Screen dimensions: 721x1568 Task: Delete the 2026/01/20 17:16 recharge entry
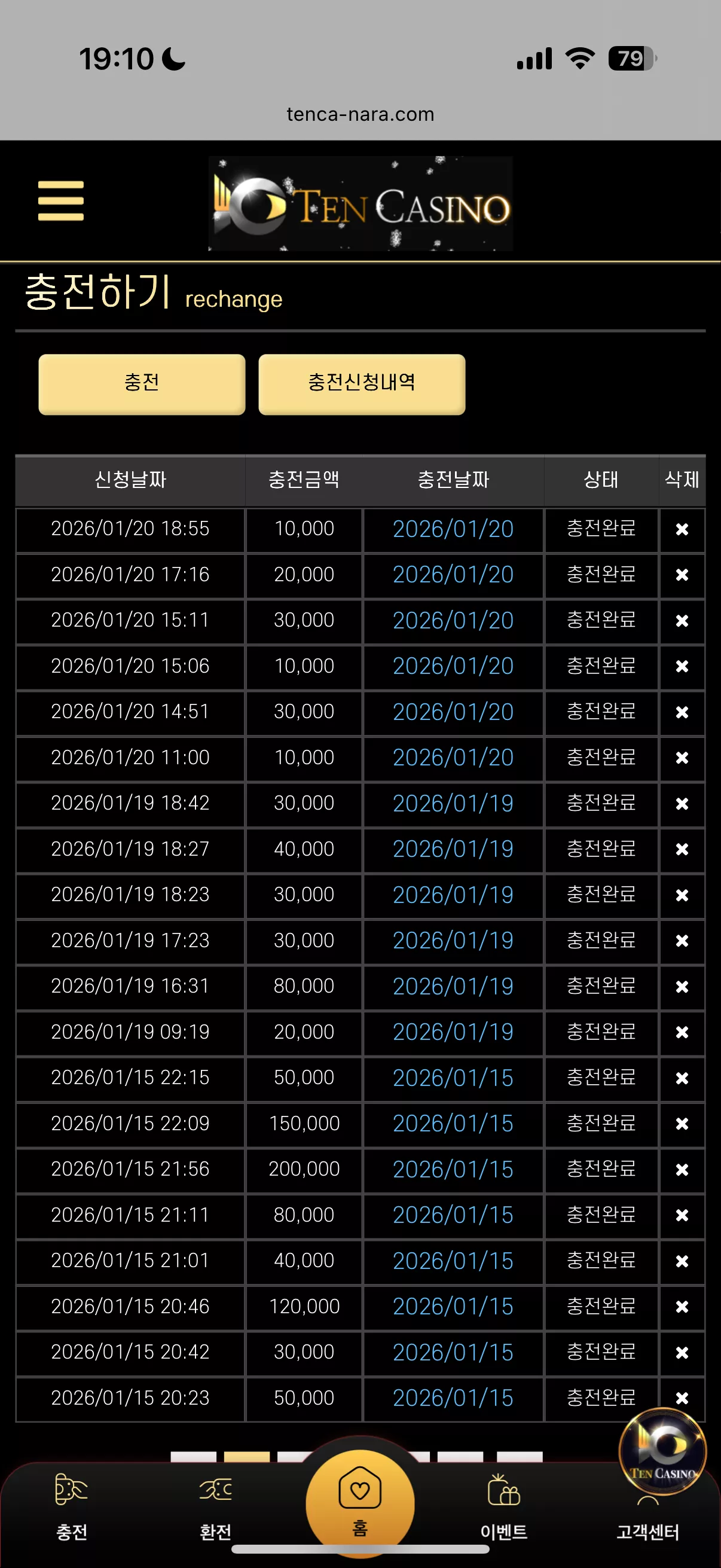click(682, 575)
